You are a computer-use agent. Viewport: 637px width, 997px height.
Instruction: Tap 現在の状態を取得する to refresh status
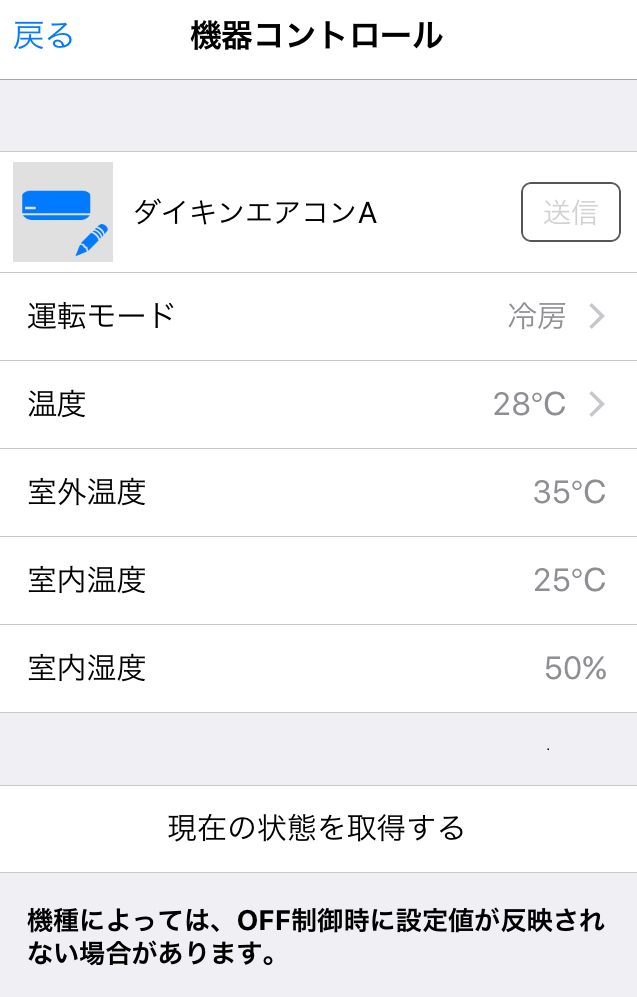(318, 828)
